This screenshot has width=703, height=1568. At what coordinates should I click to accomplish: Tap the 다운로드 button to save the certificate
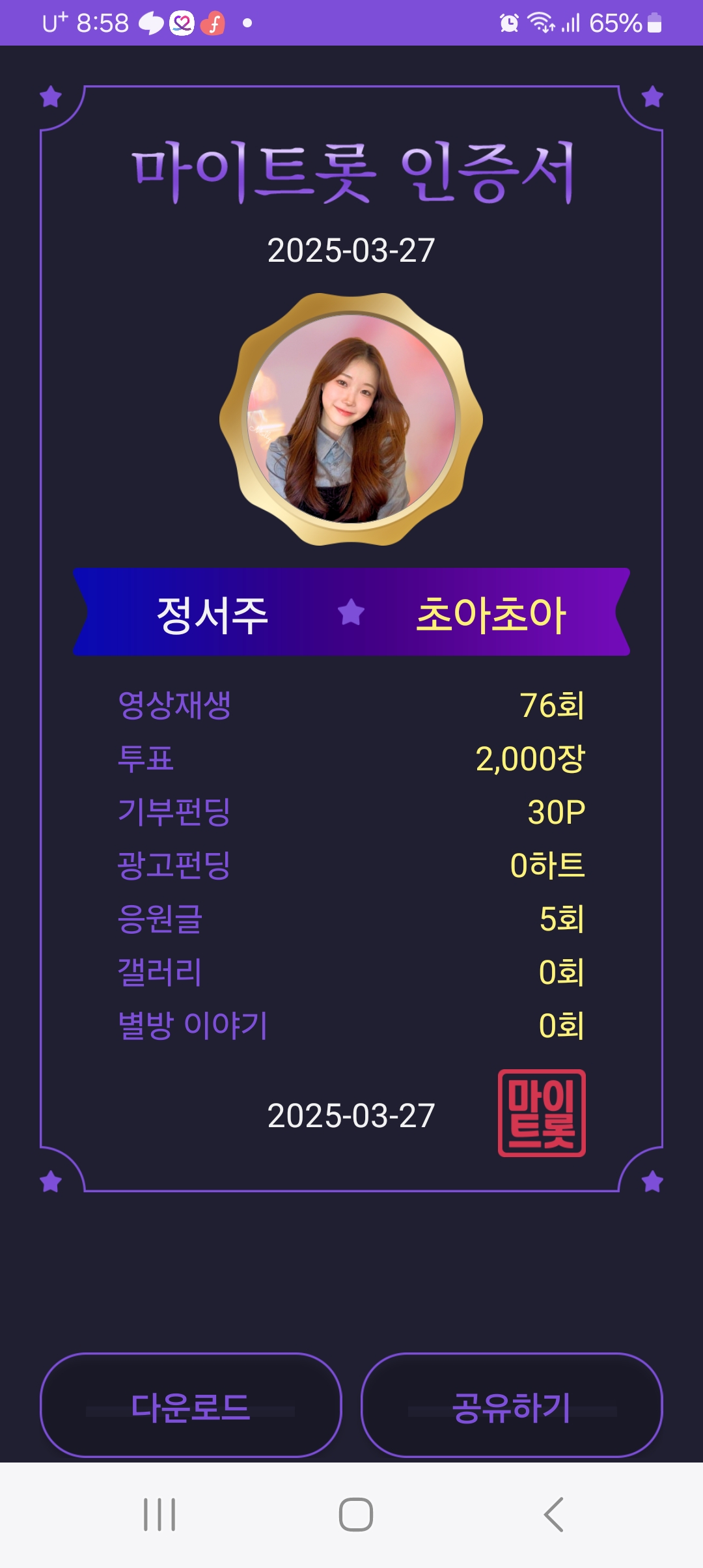(191, 1405)
